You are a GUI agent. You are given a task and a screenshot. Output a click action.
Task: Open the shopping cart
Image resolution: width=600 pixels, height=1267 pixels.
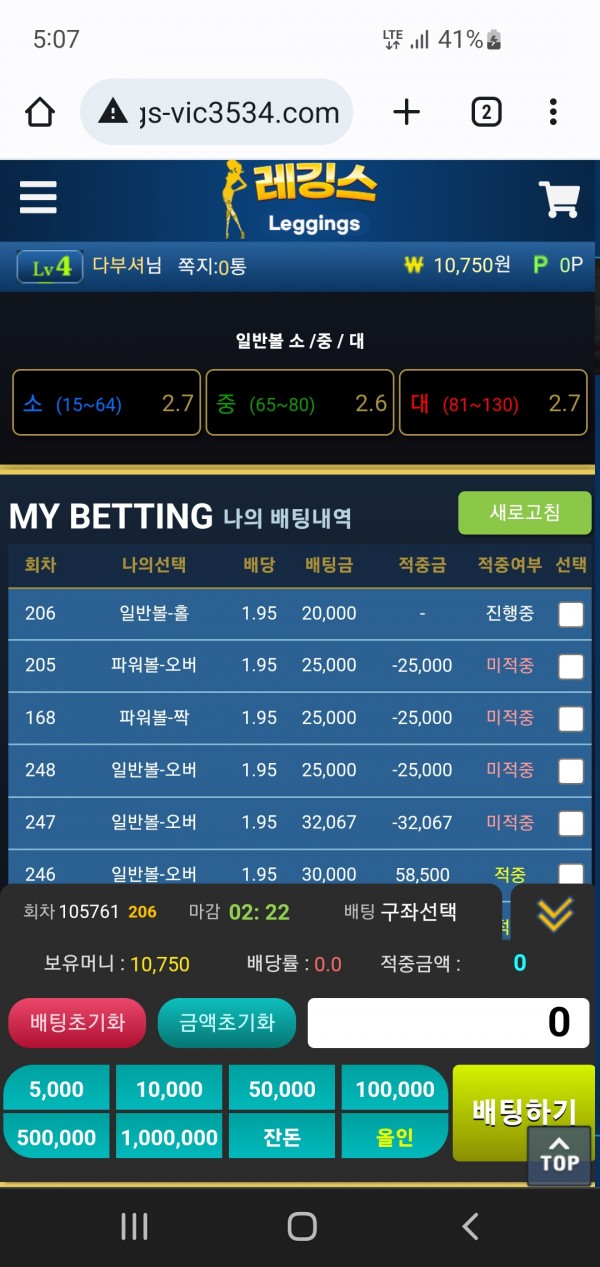pyautogui.click(x=559, y=199)
